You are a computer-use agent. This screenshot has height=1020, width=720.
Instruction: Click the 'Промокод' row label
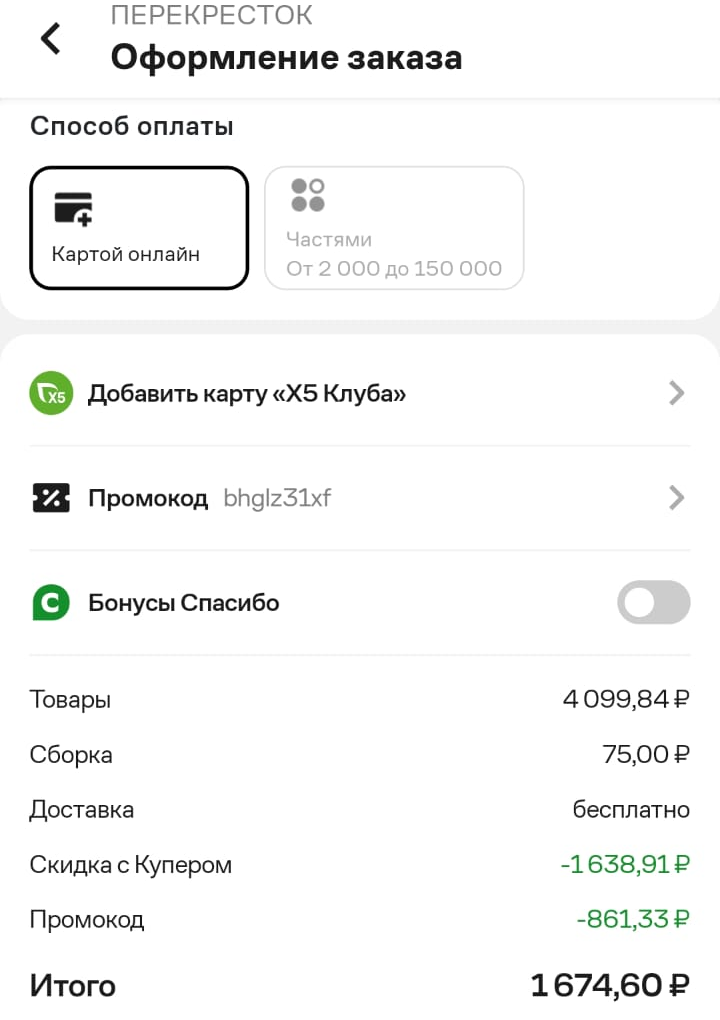click(88, 919)
